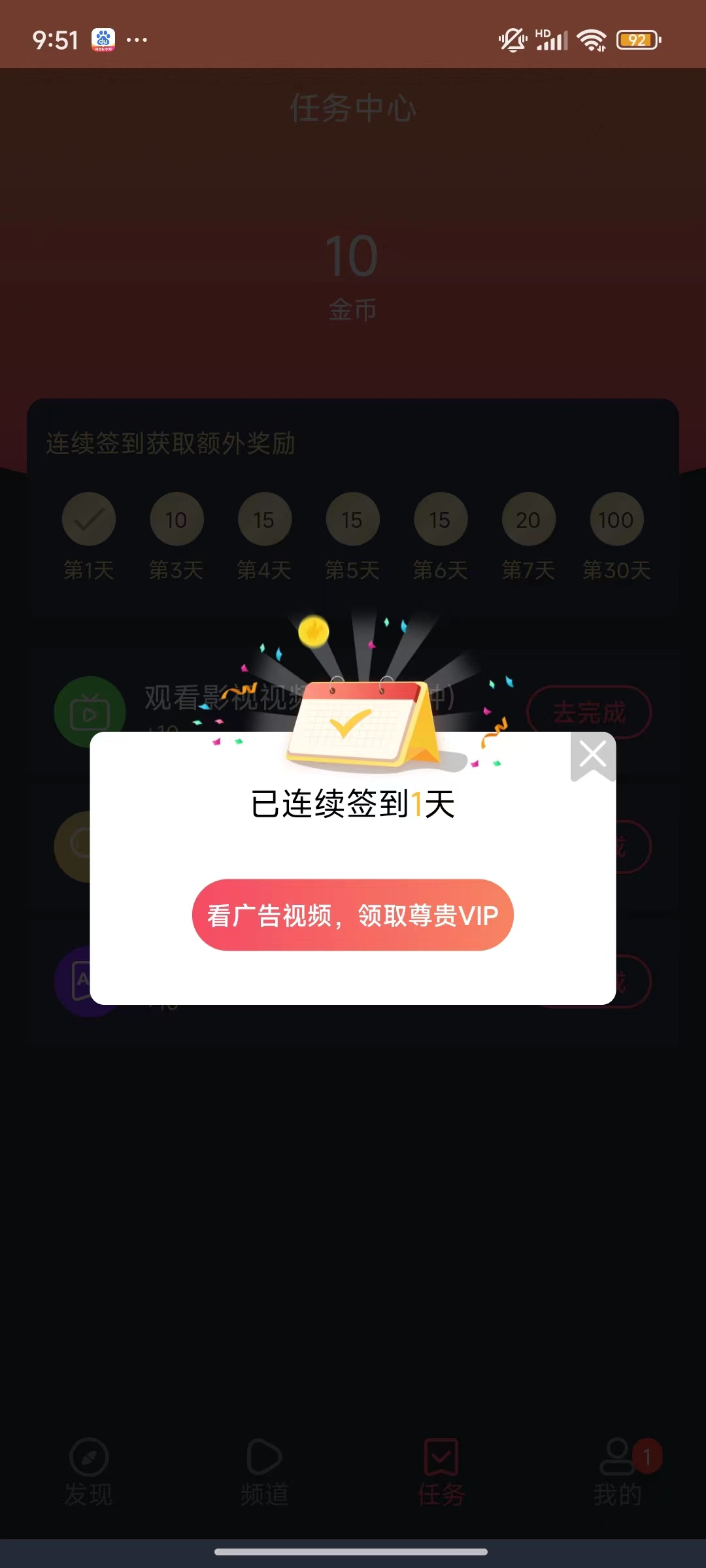The image size is (706, 1568).
Task: Tap the 10 金币 coin balance display
Action: [353, 274]
